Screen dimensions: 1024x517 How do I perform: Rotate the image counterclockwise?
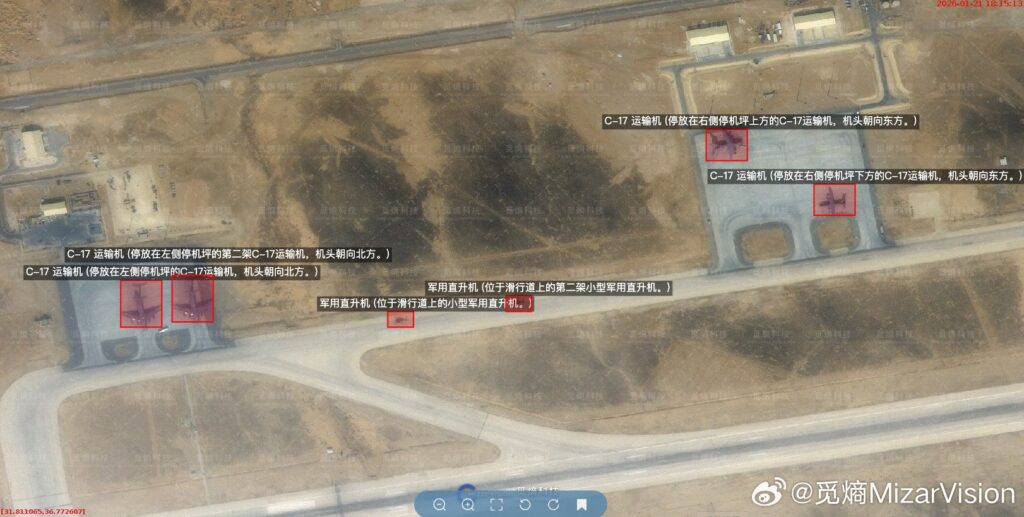tap(525, 505)
